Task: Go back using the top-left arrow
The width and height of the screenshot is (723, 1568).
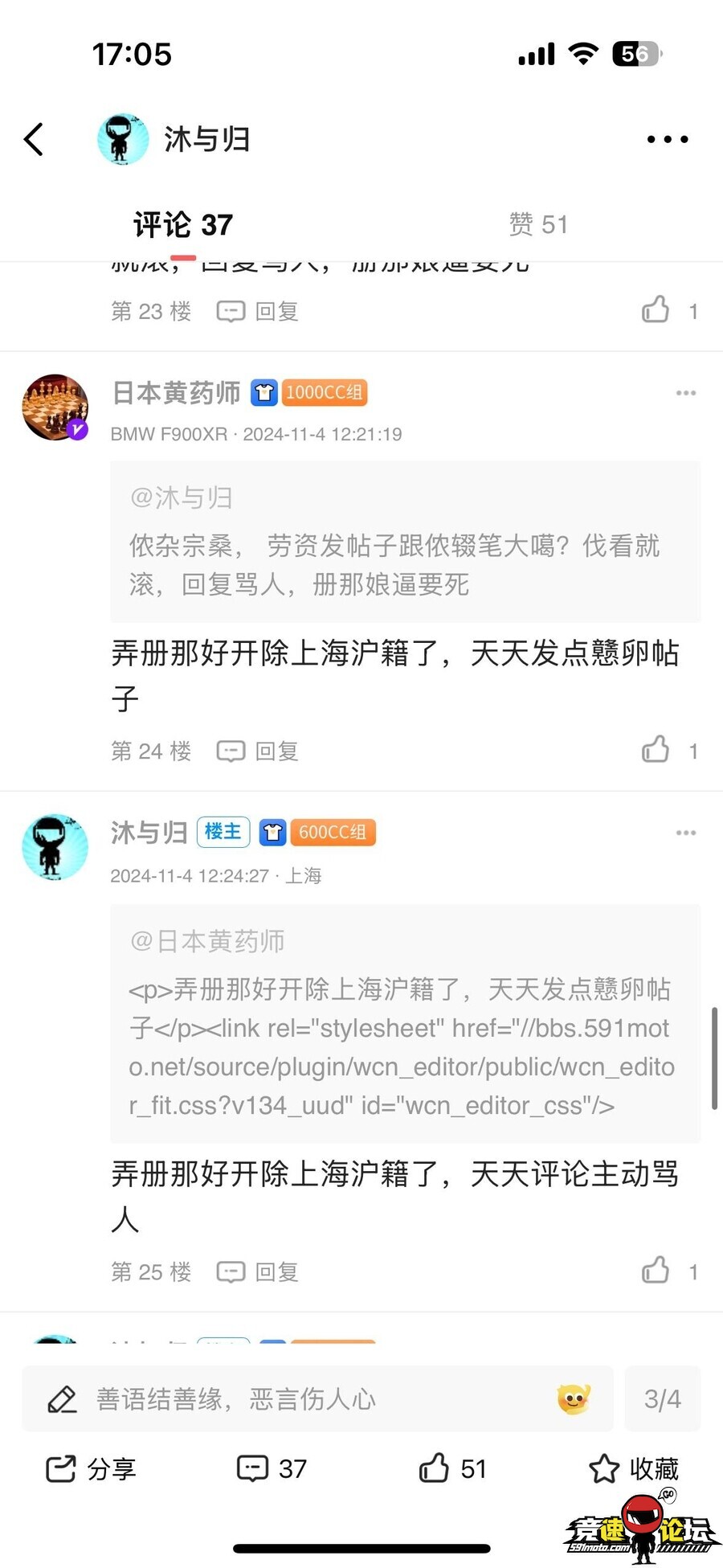Action: point(34,139)
